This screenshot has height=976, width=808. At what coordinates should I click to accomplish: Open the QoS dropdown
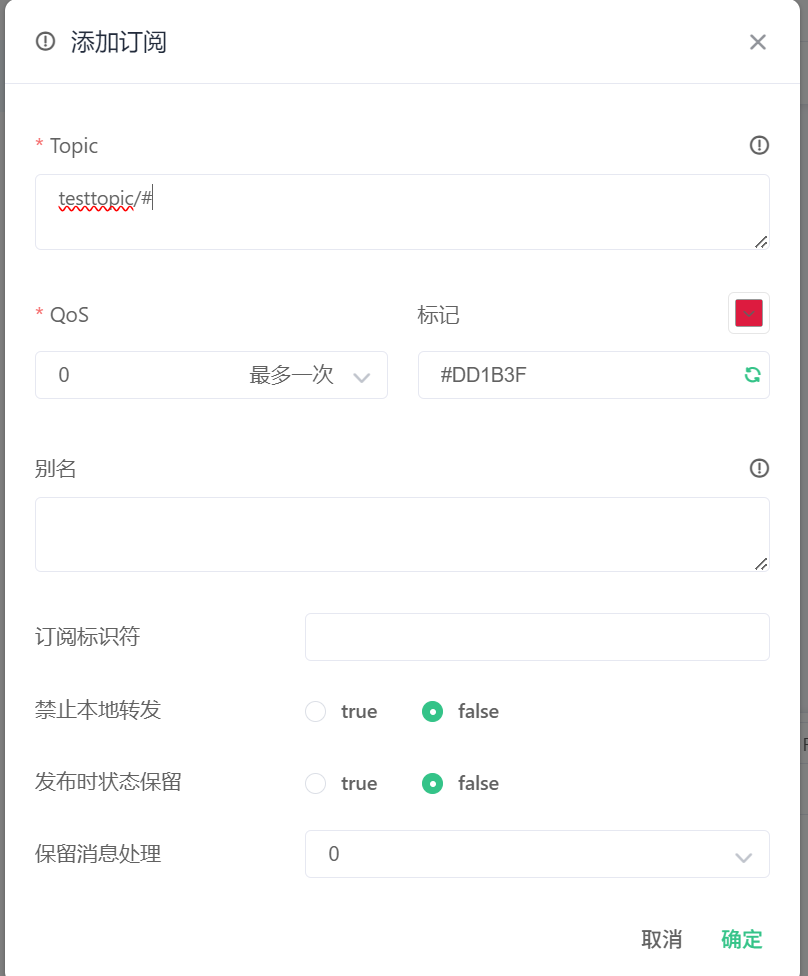click(211, 376)
